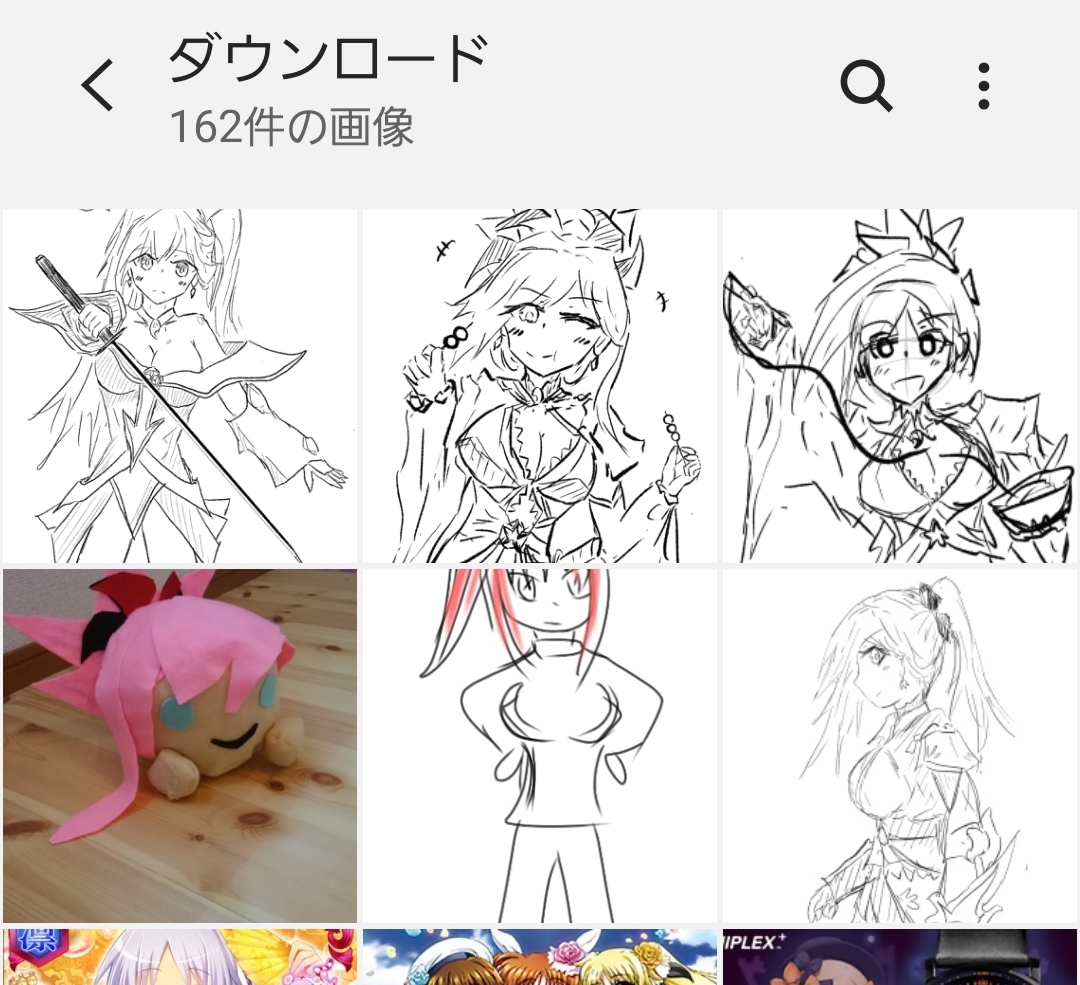View the side-profile ponytail girl pencil sketch
Image resolution: width=1080 pixels, height=985 pixels.
(900, 745)
